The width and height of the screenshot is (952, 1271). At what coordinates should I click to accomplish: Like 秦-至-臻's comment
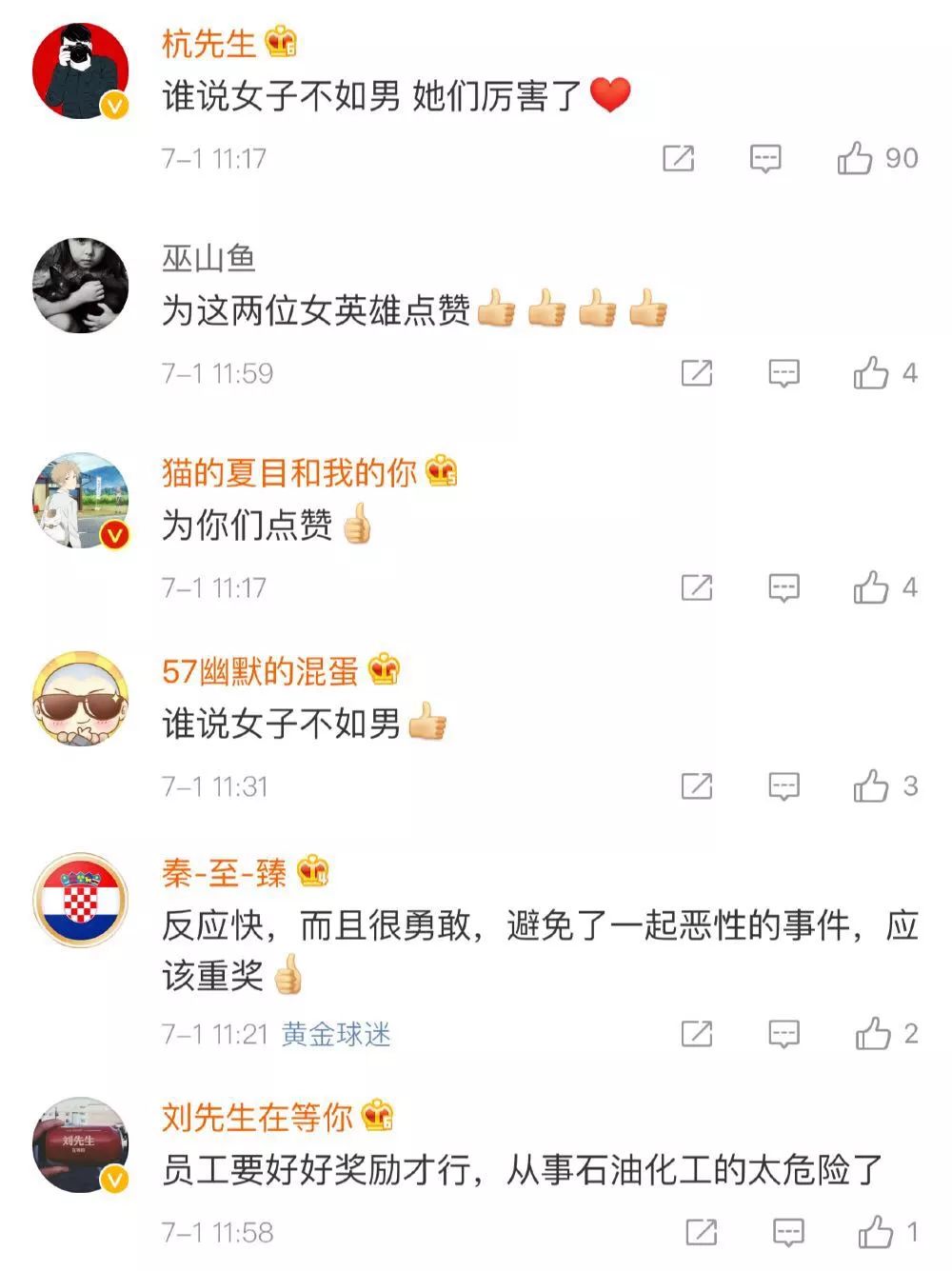pyautogui.click(x=871, y=1034)
